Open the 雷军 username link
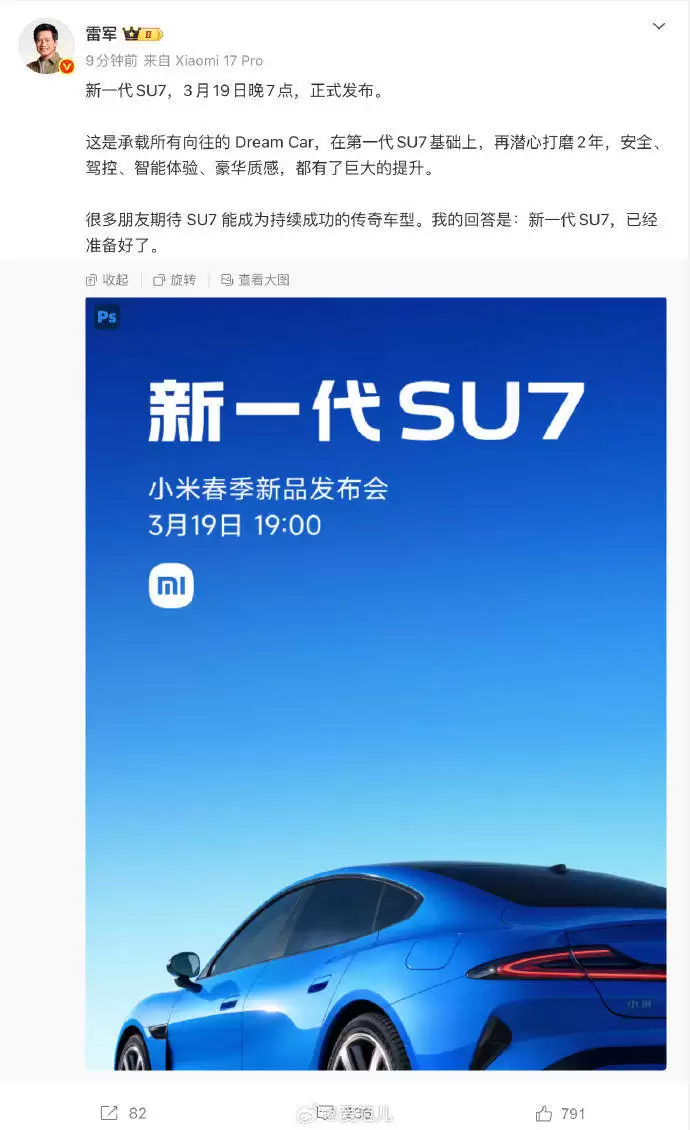Viewport: 690px width, 1130px height. pos(101,34)
